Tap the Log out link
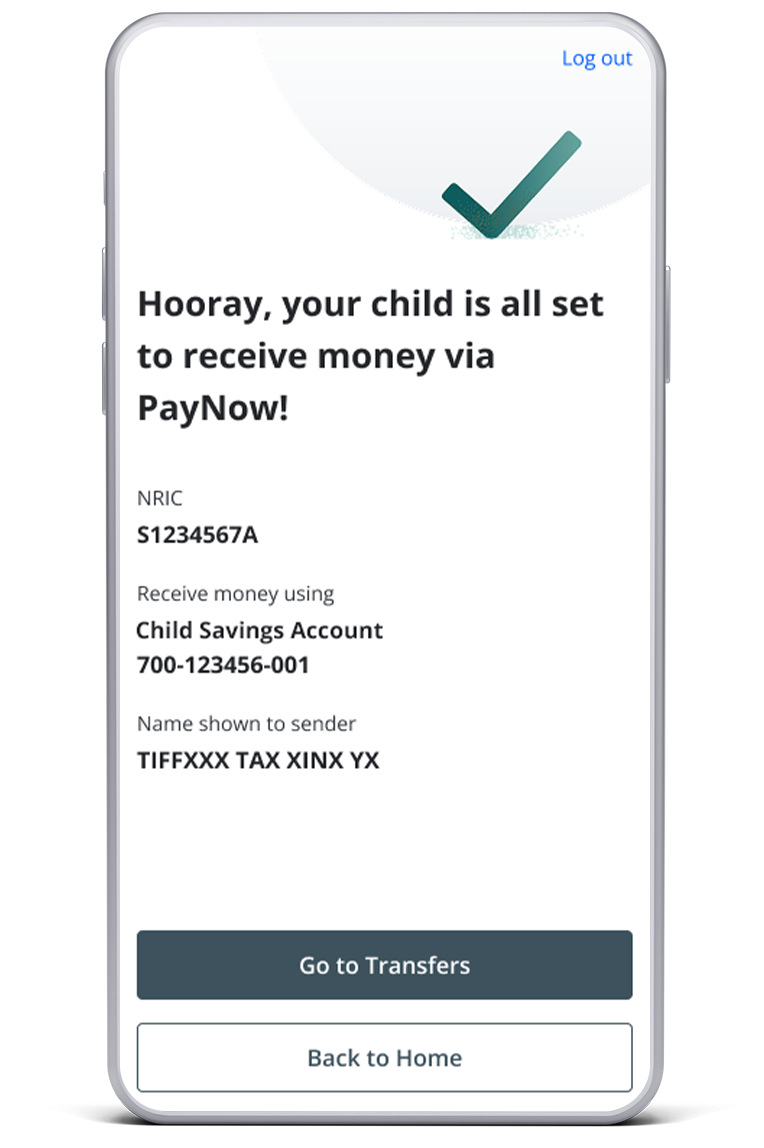 tap(596, 59)
